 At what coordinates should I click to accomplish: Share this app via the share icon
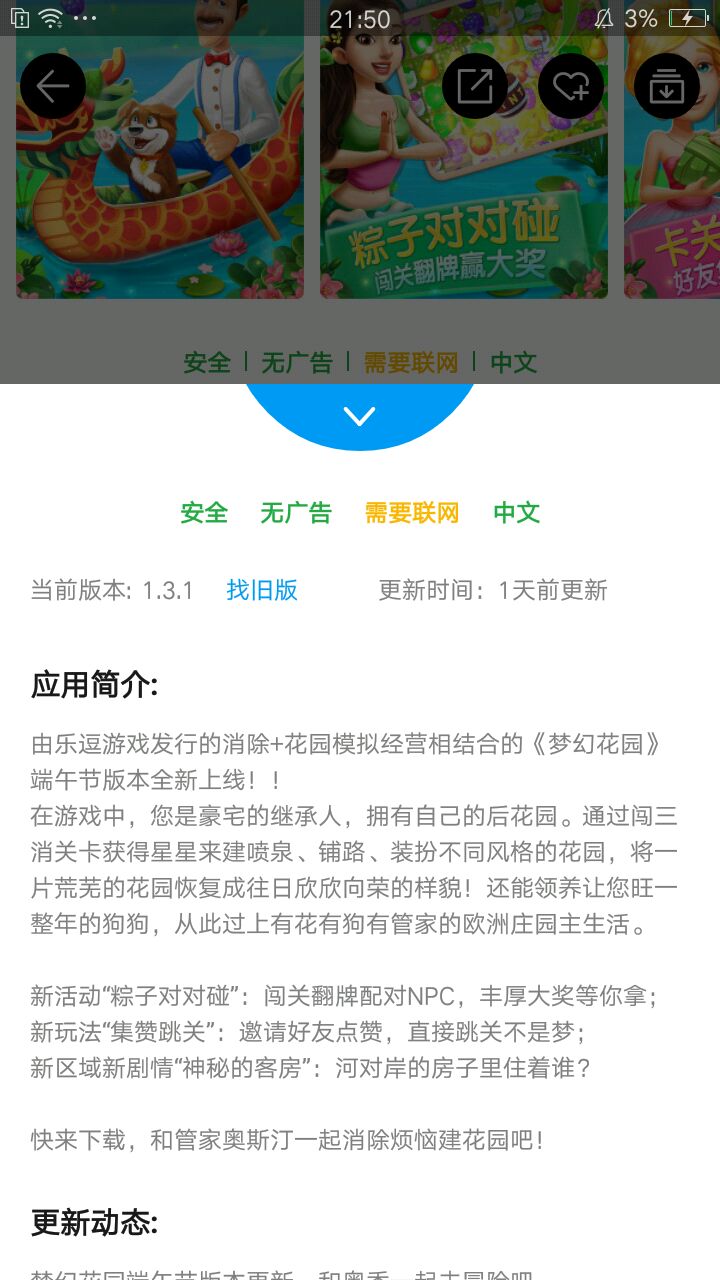point(474,87)
